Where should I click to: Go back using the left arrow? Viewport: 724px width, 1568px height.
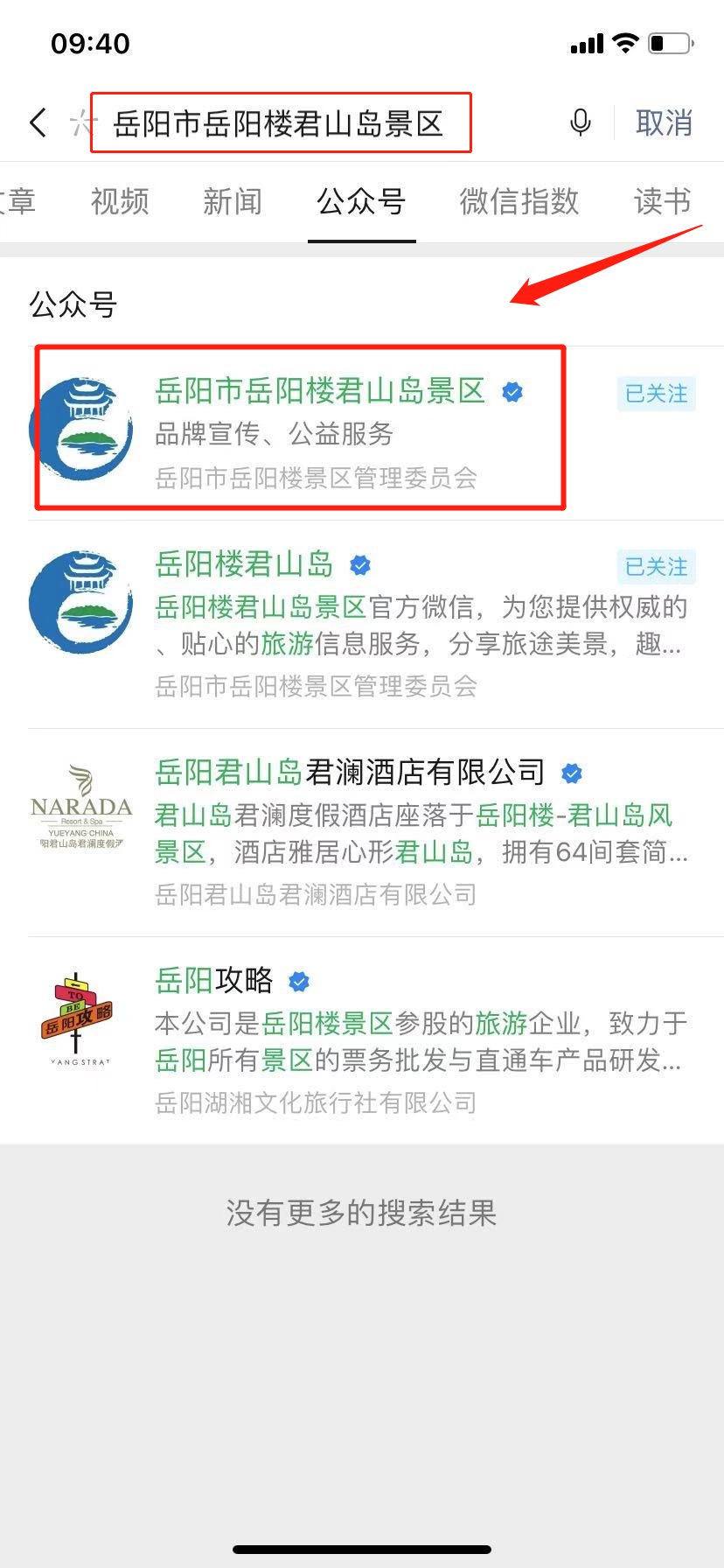[x=38, y=122]
